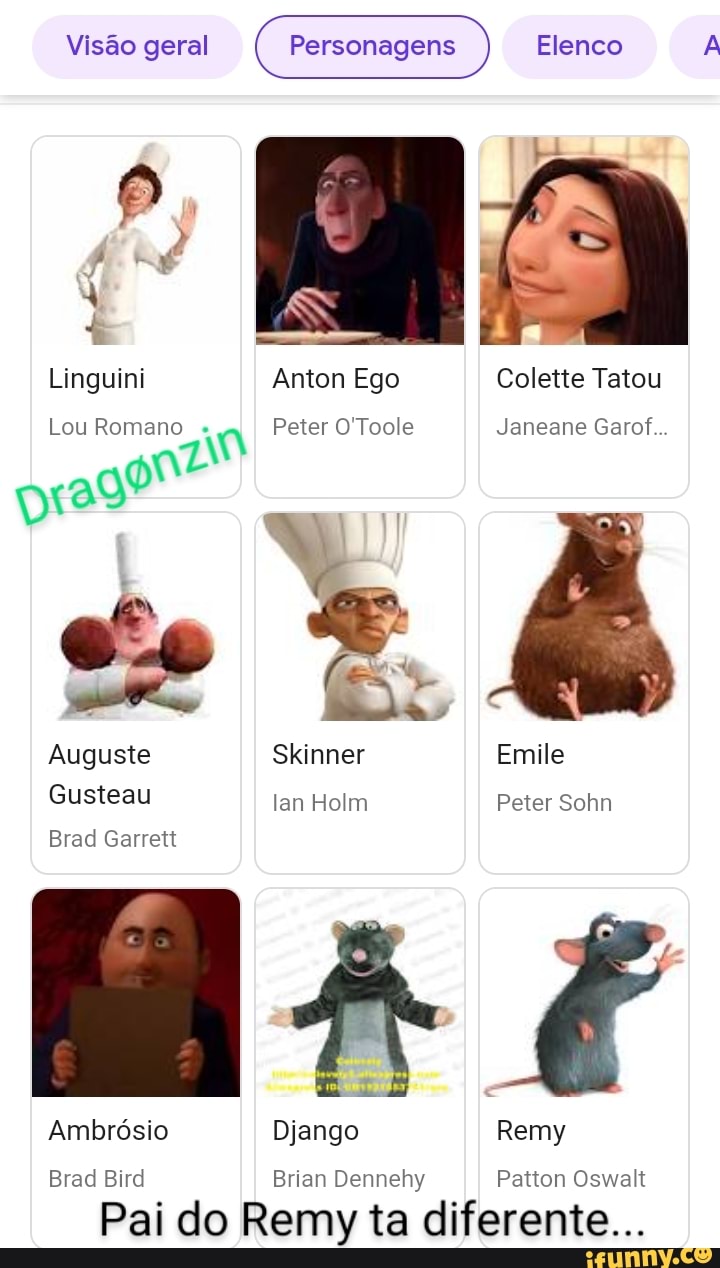Open the Anton Ego character picture
Image resolution: width=720 pixels, height=1268 pixels.
[x=360, y=240]
